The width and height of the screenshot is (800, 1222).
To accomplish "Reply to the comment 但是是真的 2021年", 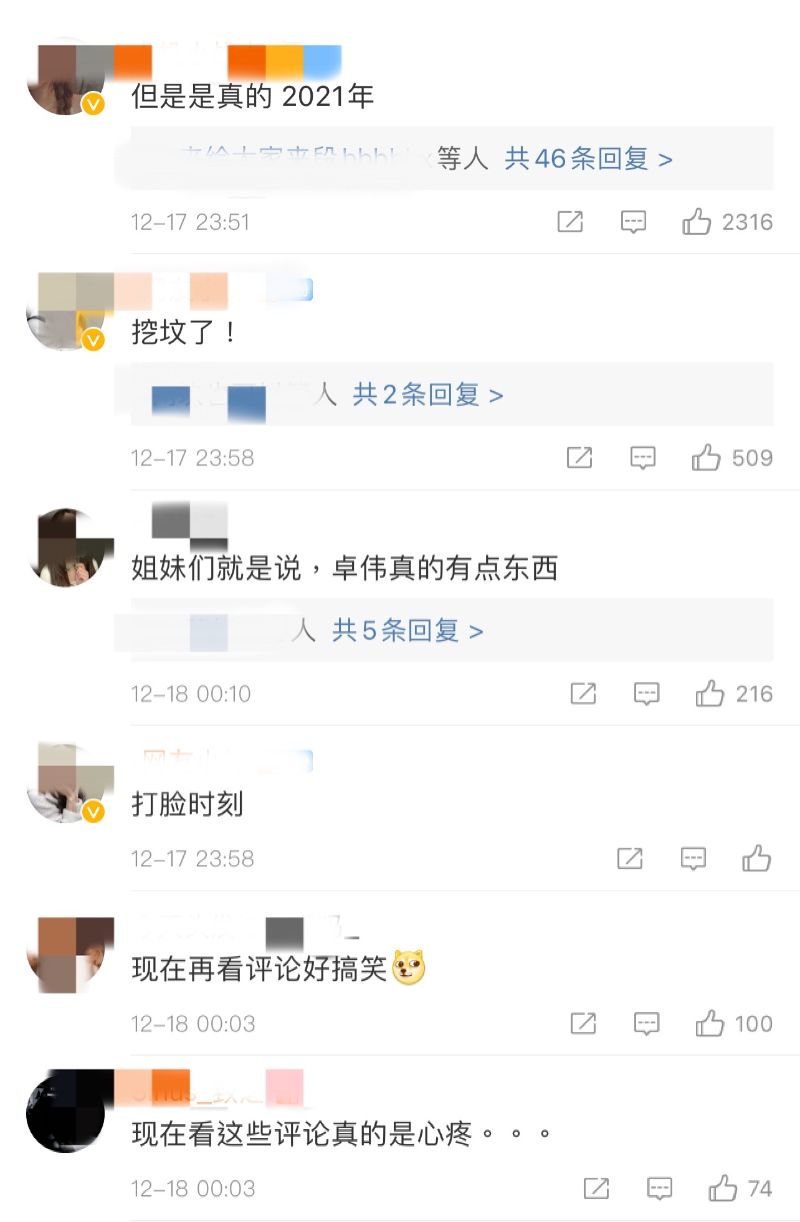I will click(633, 222).
